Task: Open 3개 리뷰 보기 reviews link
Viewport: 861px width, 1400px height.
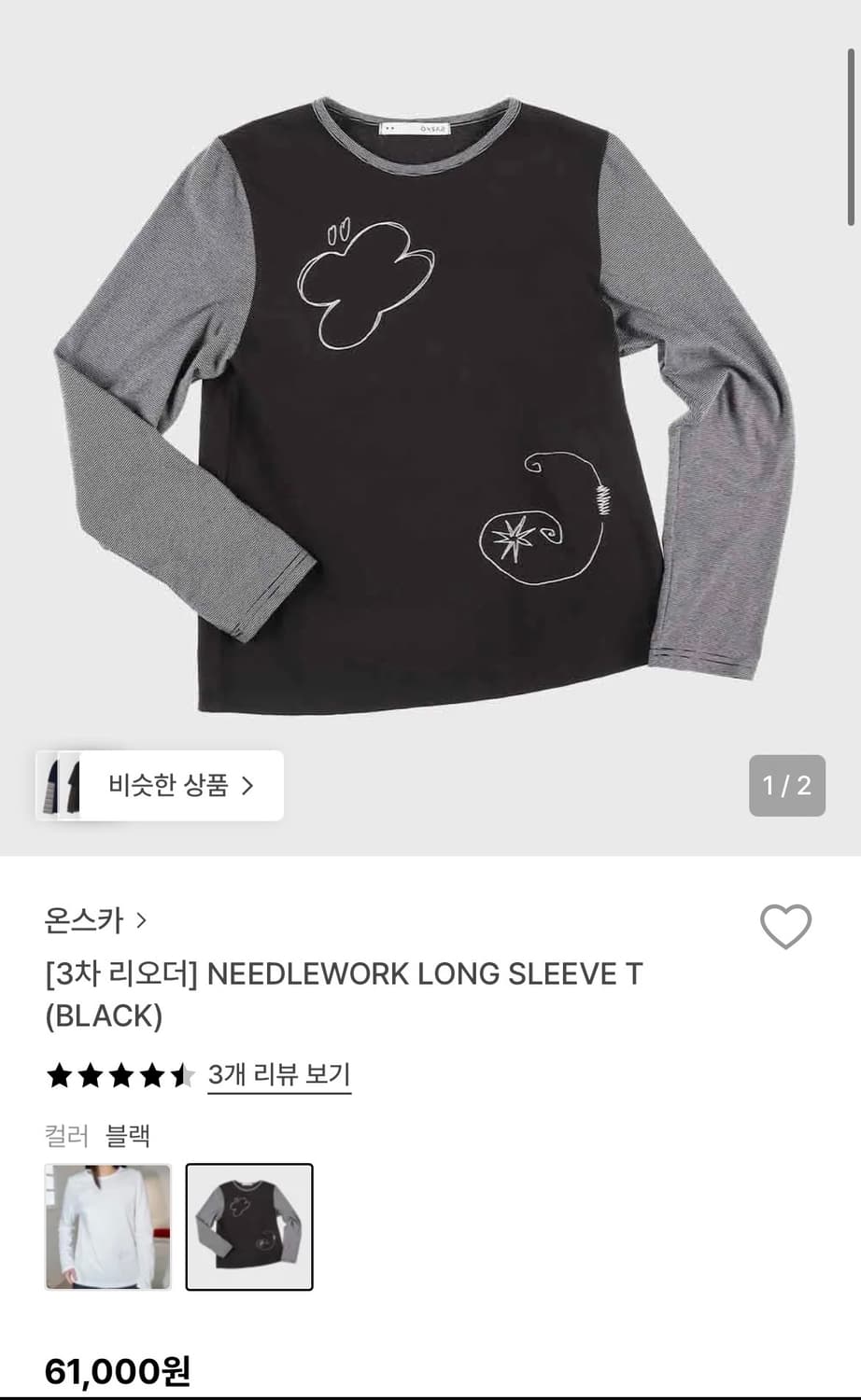Action: [x=278, y=1075]
